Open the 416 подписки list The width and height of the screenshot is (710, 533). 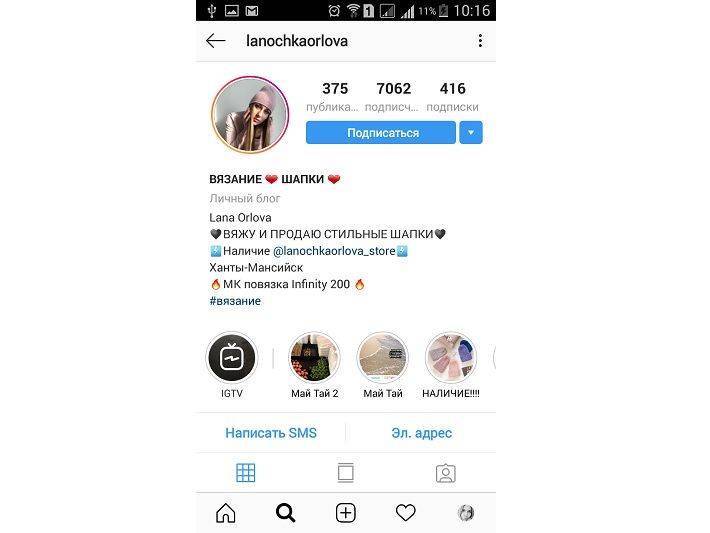coord(452,97)
